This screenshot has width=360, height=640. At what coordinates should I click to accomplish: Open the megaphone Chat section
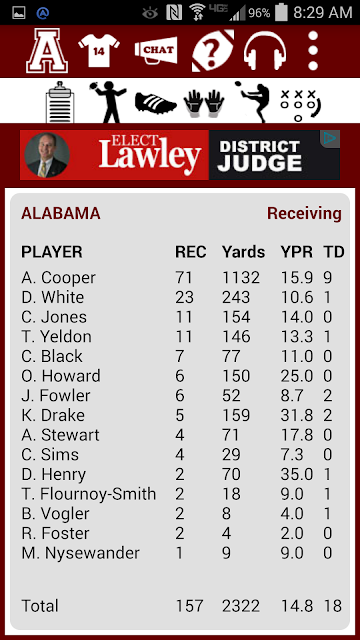click(x=156, y=51)
